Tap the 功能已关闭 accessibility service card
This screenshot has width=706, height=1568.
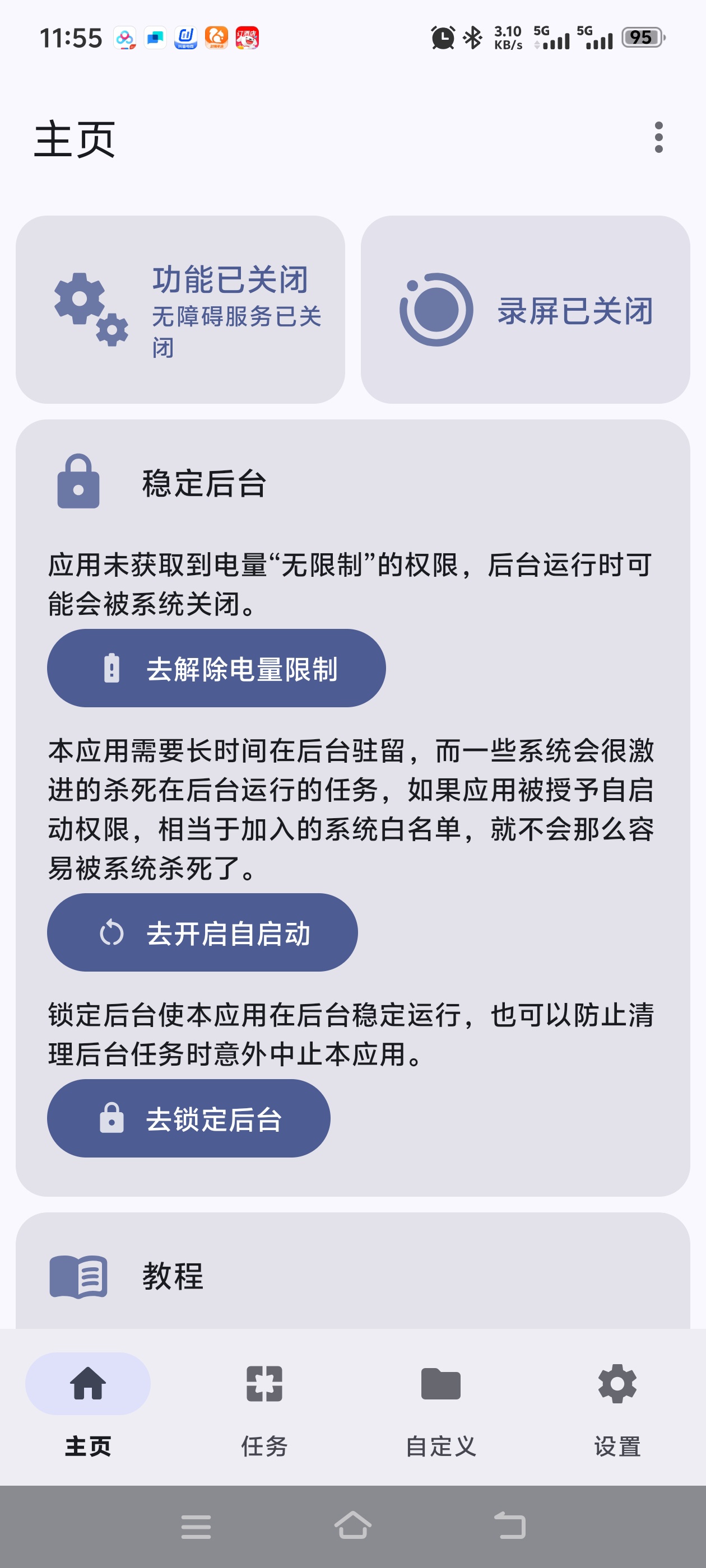pos(180,310)
